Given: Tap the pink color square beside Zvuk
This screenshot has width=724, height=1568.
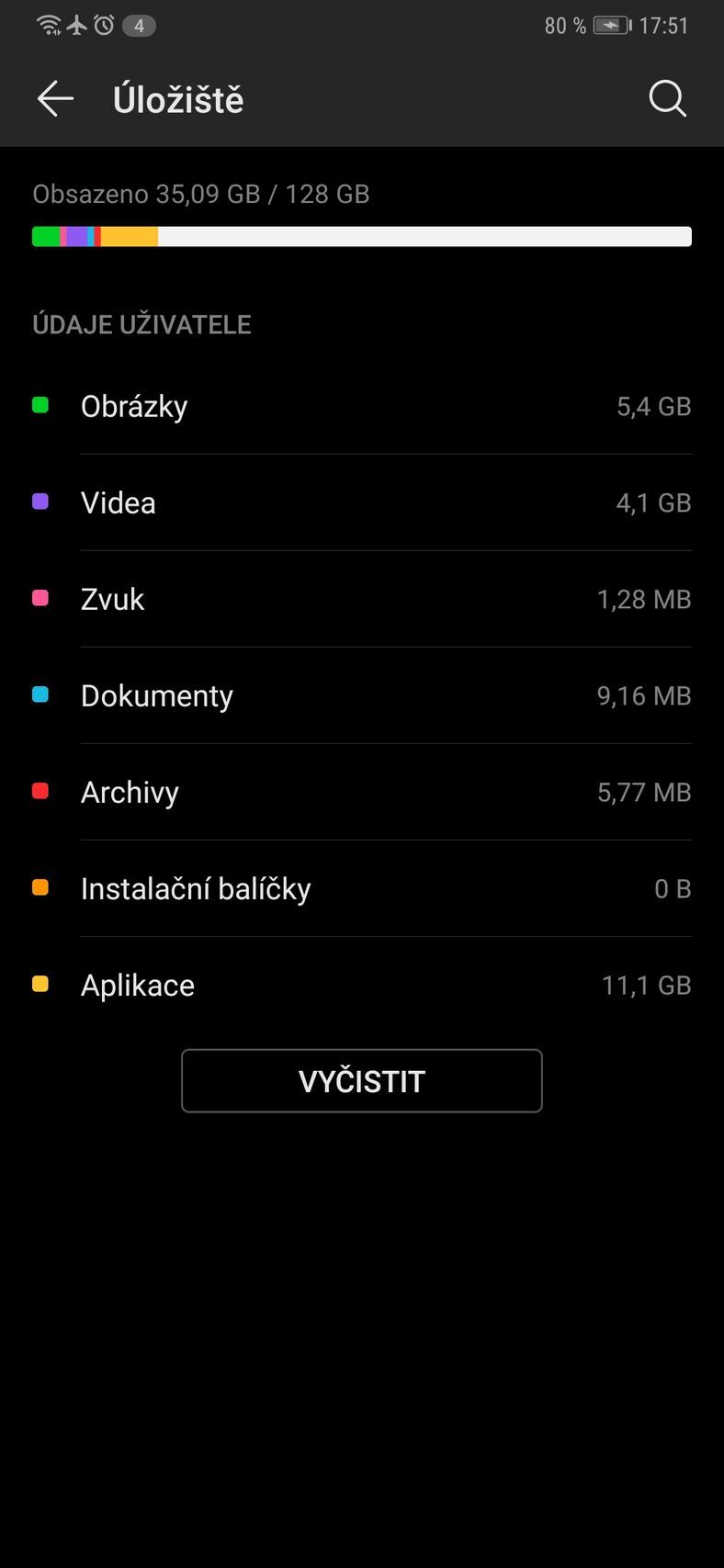Looking at the screenshot, I should tap(40, 598).
